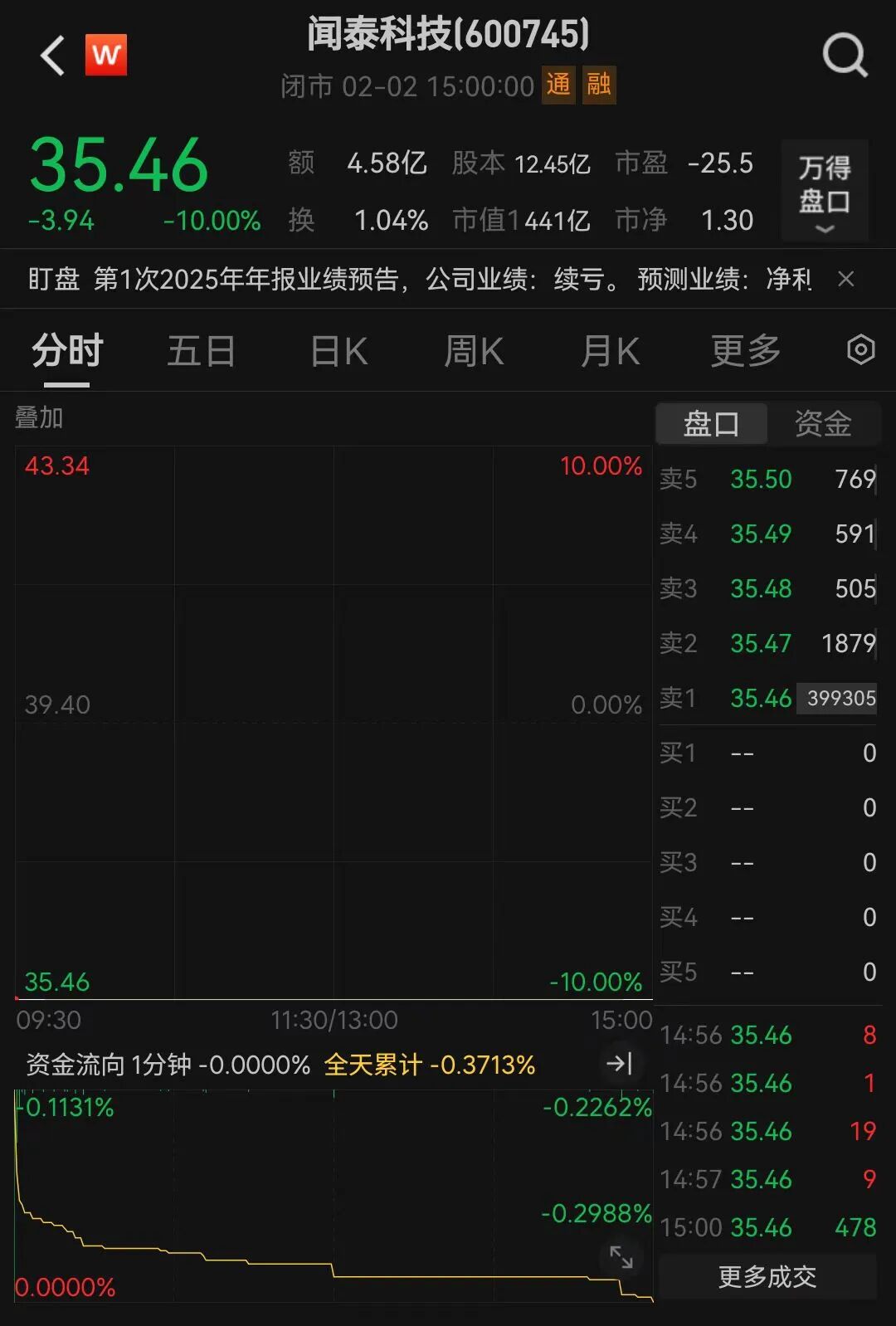Open the 资金流向 detail arrow
The image size is (896, 1326).
pyautogui.click(x=619, y=1064)
